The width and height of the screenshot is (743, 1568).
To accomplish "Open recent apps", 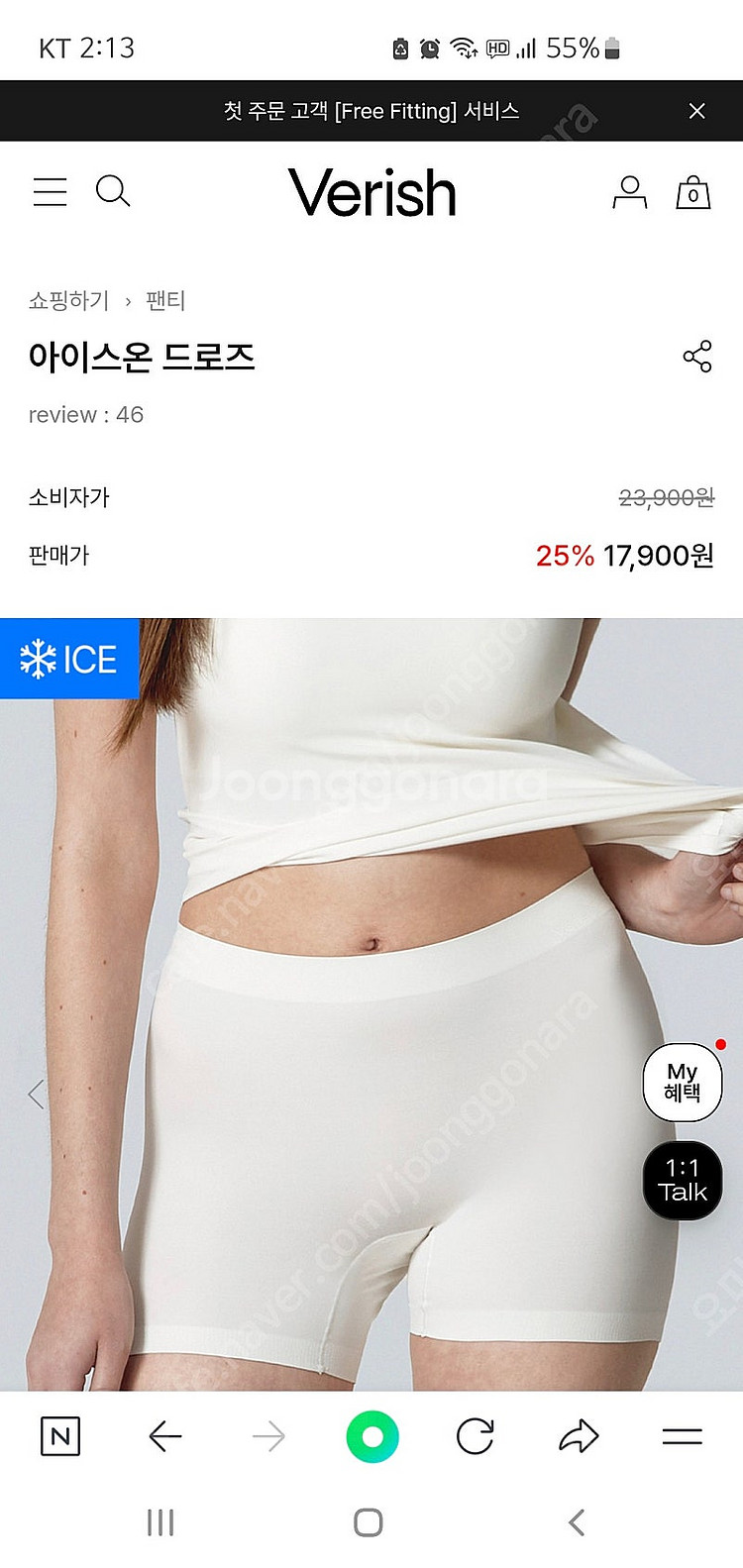I will 160,1522.
